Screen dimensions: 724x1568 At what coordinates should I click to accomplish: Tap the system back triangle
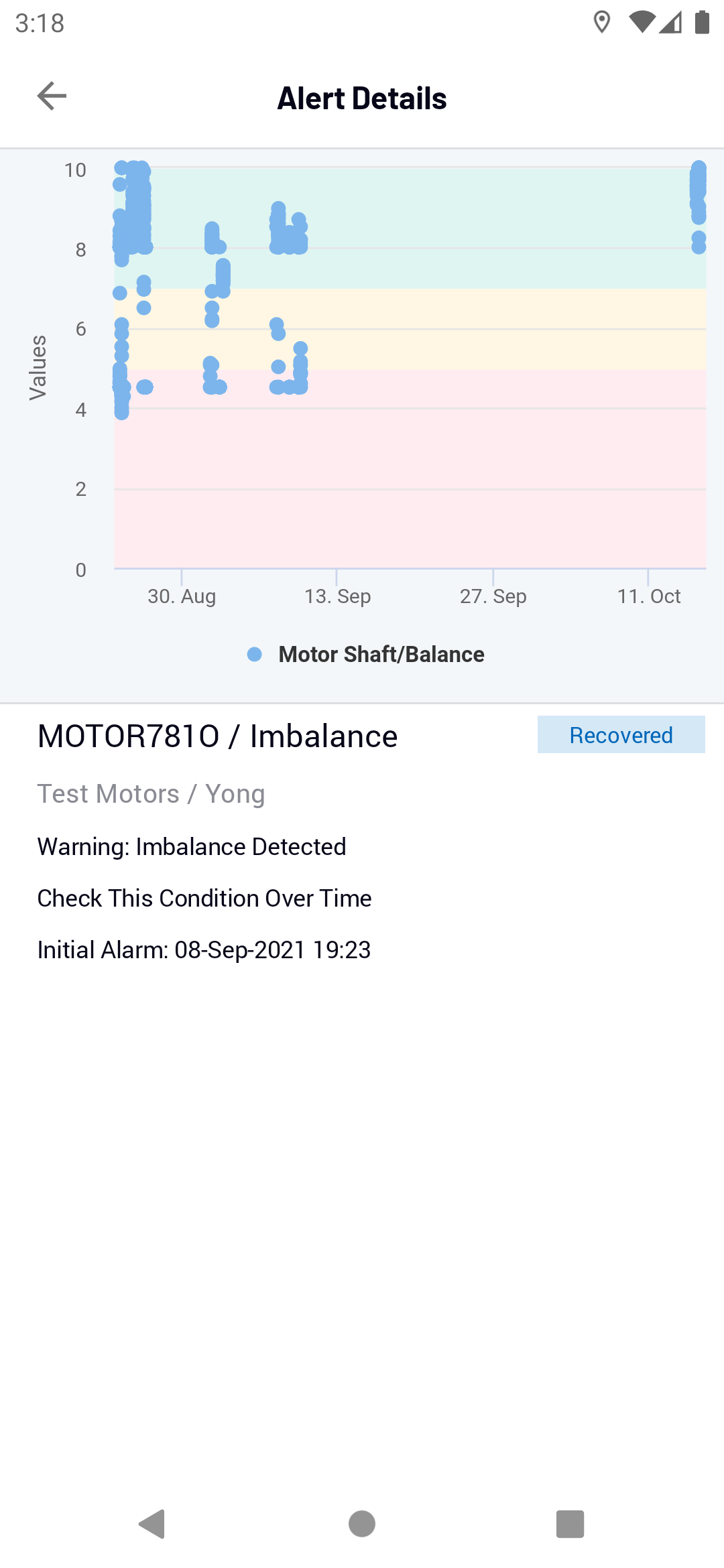(x=152, y=1524)
